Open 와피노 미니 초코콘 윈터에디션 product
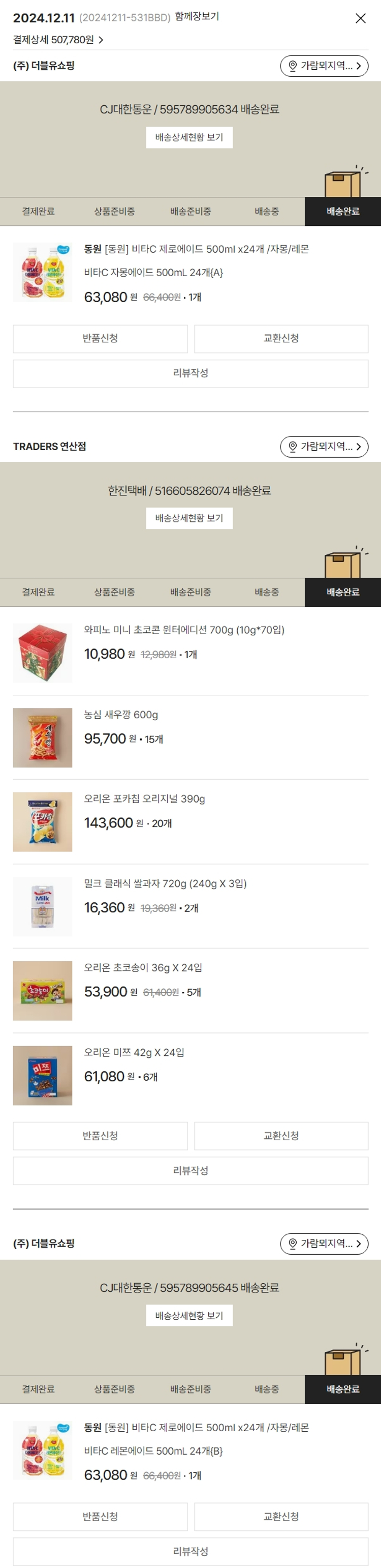The height and width of the screenshot is (1568, 381). [x=183, y=630]
